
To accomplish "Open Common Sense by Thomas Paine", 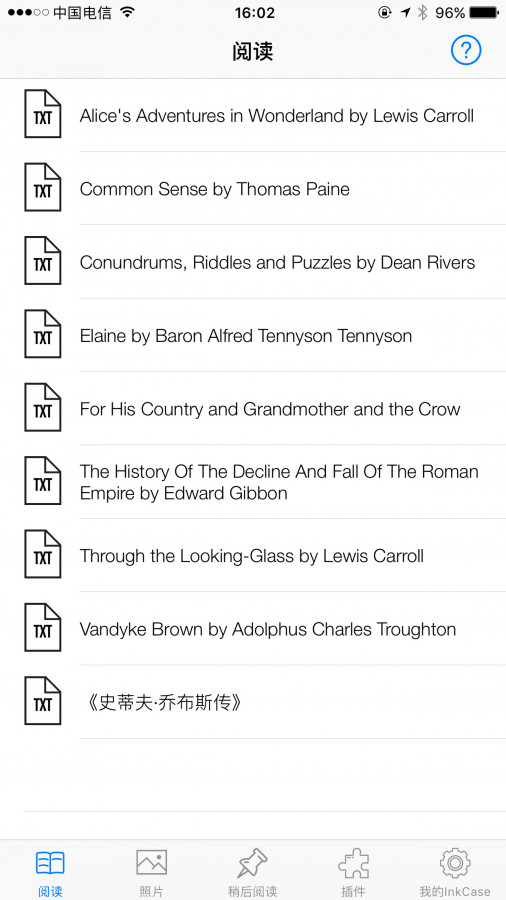I will [x=253, y=189].
